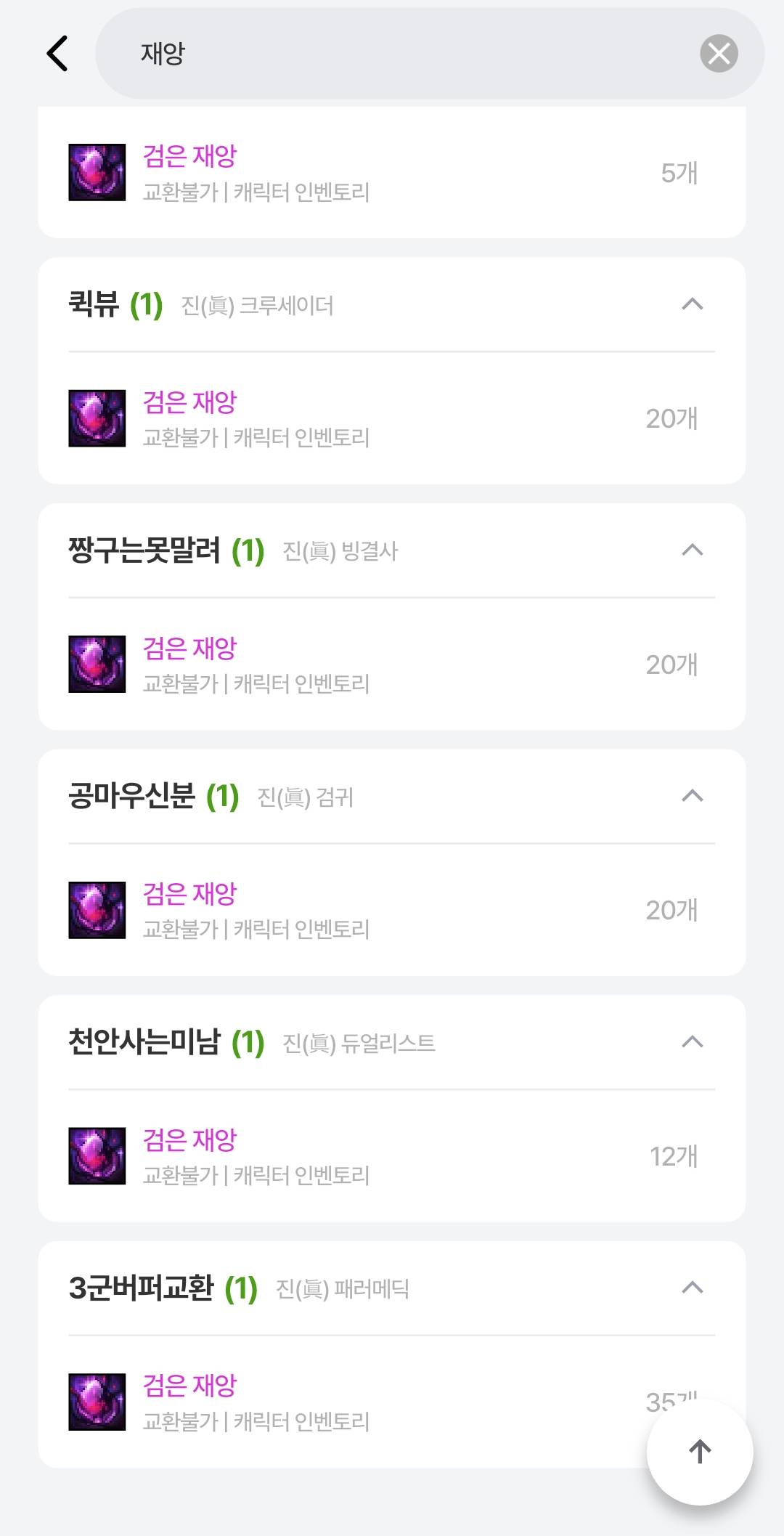Collapse the 퀵뷰 character section
784x1536 pixels.
pyautogui.click(x=693, y=304)
